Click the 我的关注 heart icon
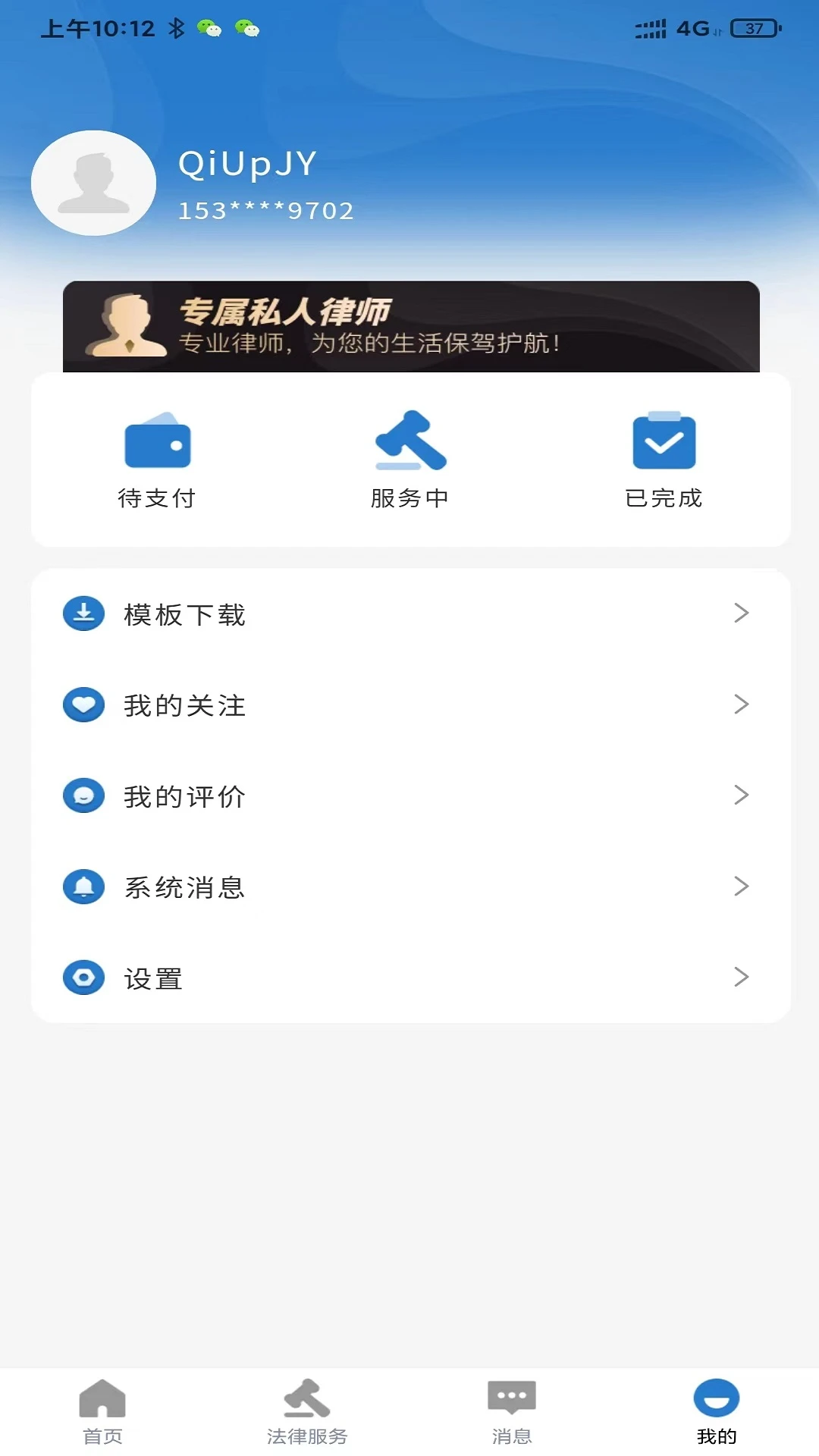Screen dimensions: 819x1456 click(83, 704)
